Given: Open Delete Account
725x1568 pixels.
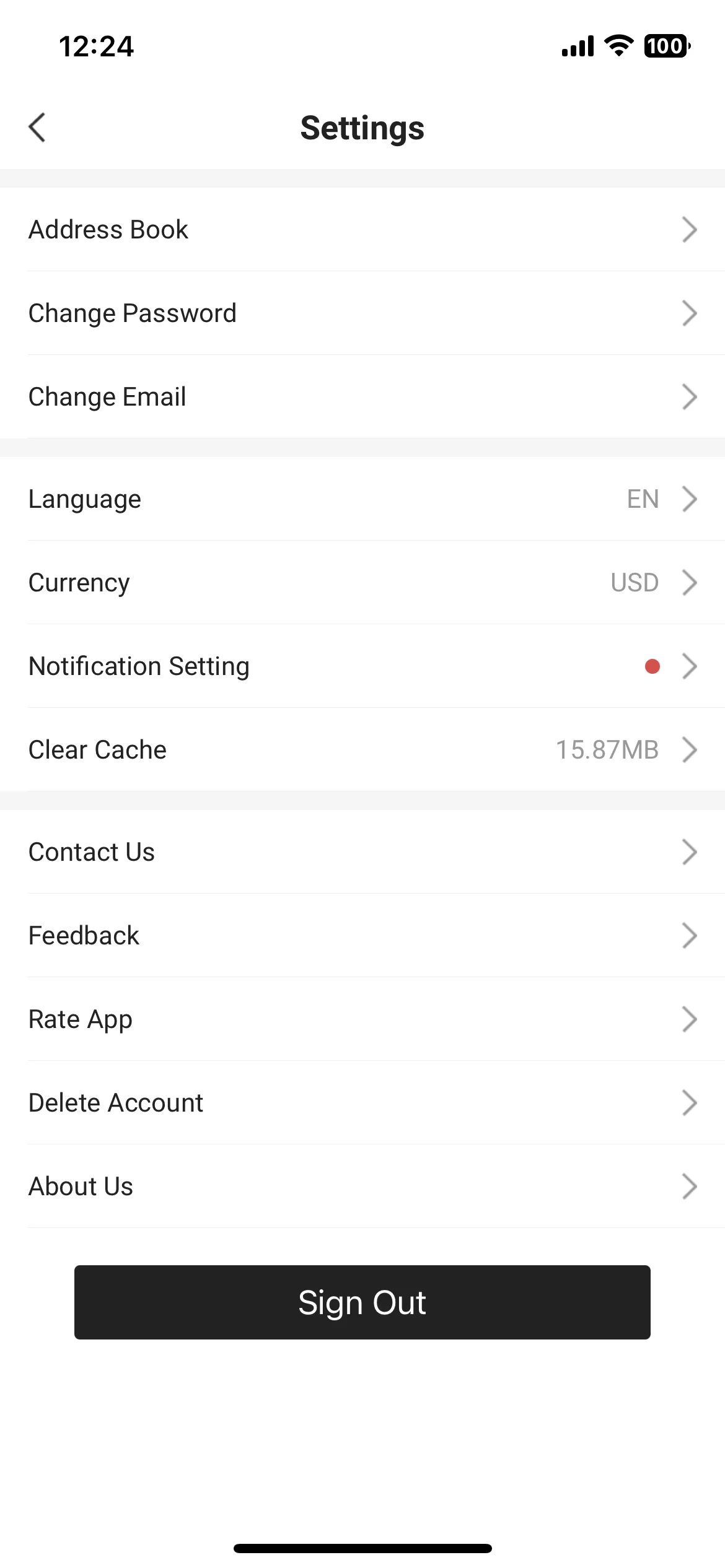Looking at the screenshot, I should point(362,1103).
